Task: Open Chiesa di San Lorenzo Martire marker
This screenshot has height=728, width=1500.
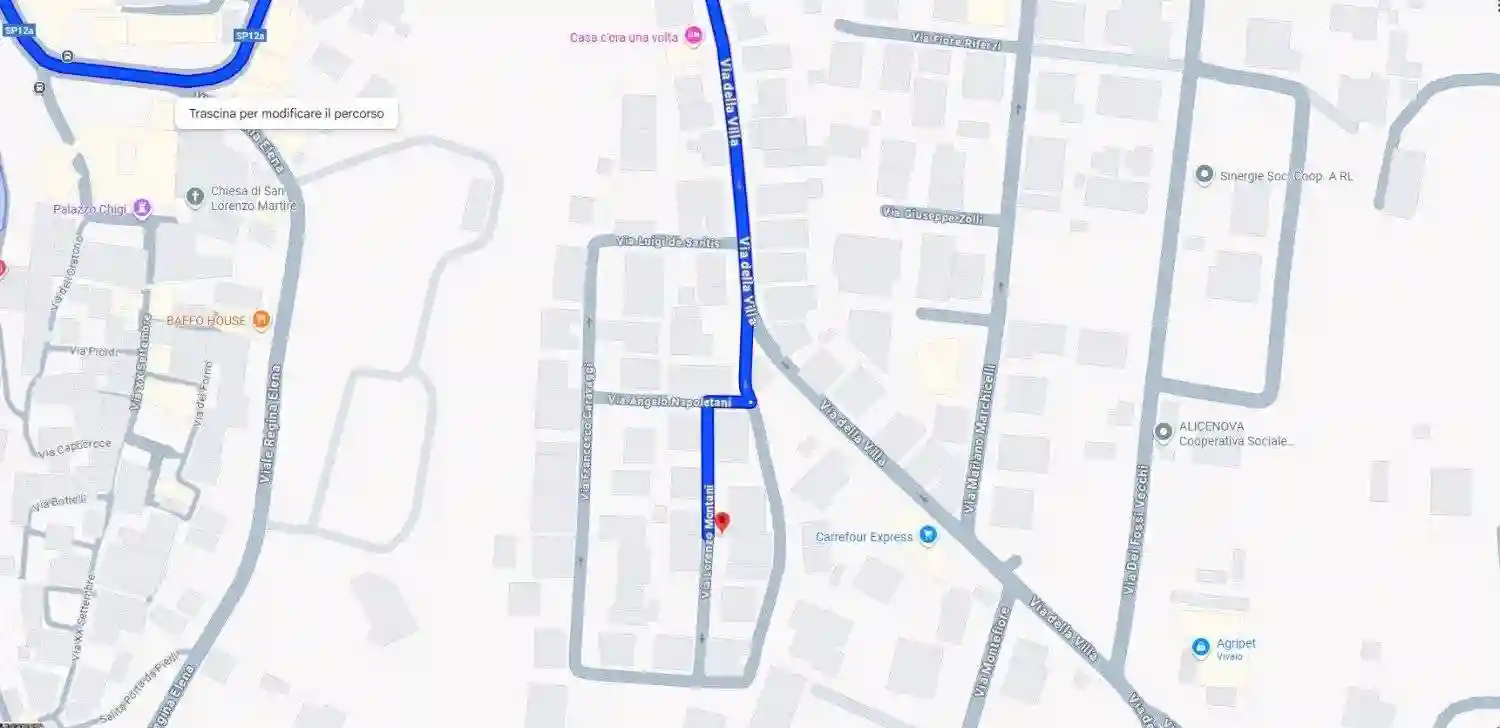Action: [195, 194]
